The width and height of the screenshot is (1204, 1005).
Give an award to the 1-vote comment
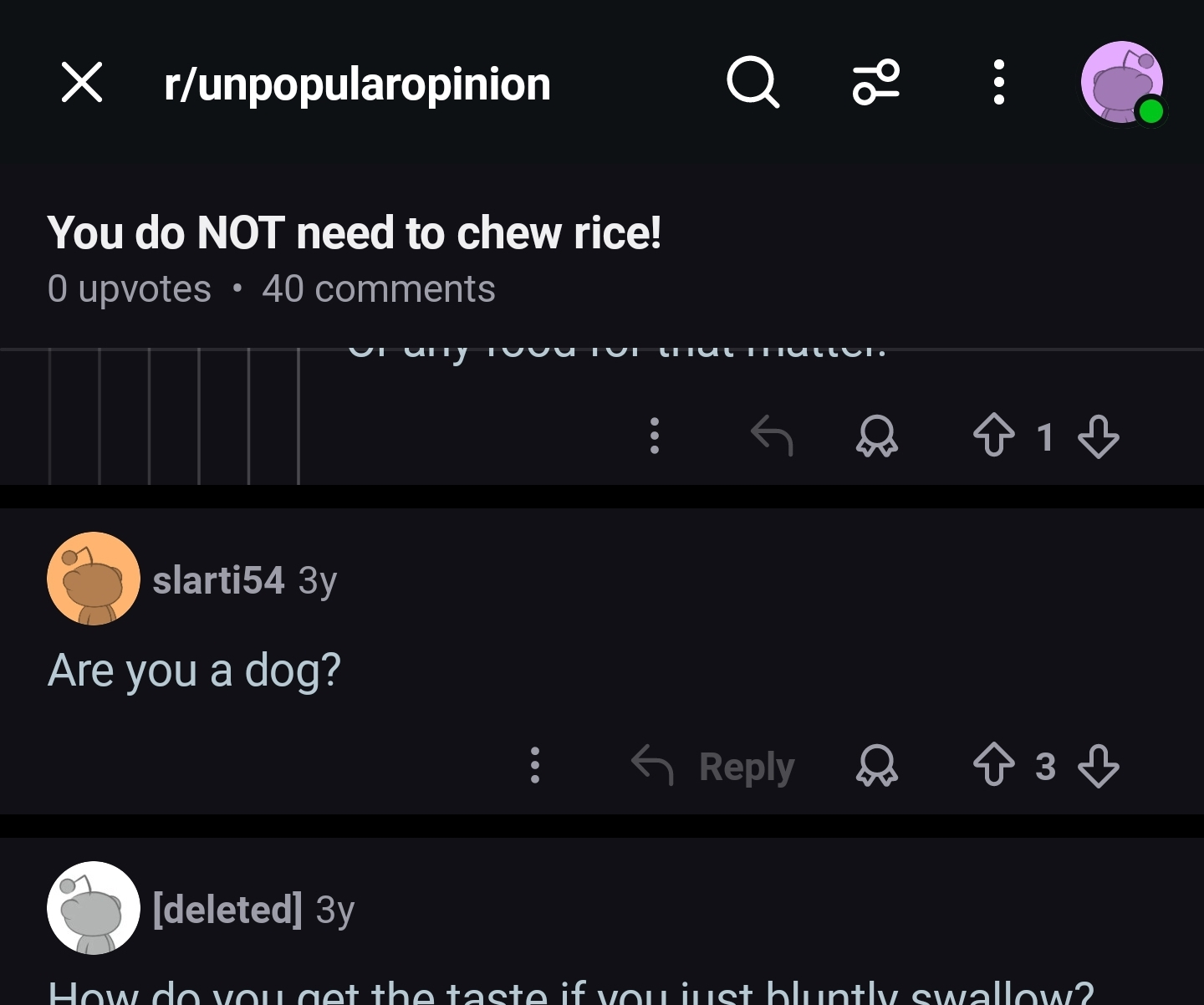click(876, 436)
